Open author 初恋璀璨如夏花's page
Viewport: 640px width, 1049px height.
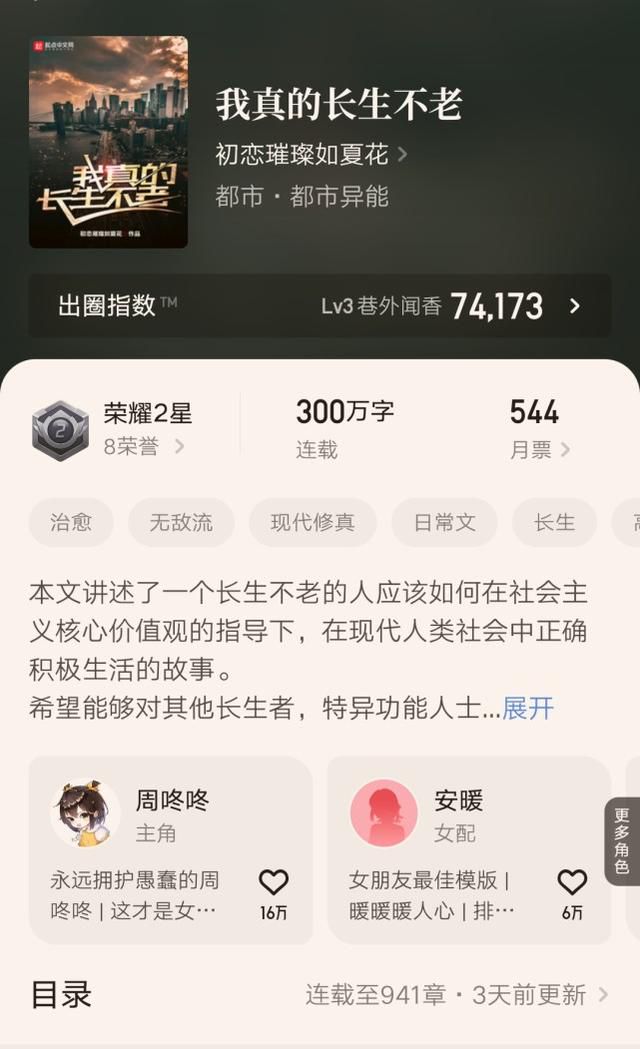[311, 155]
